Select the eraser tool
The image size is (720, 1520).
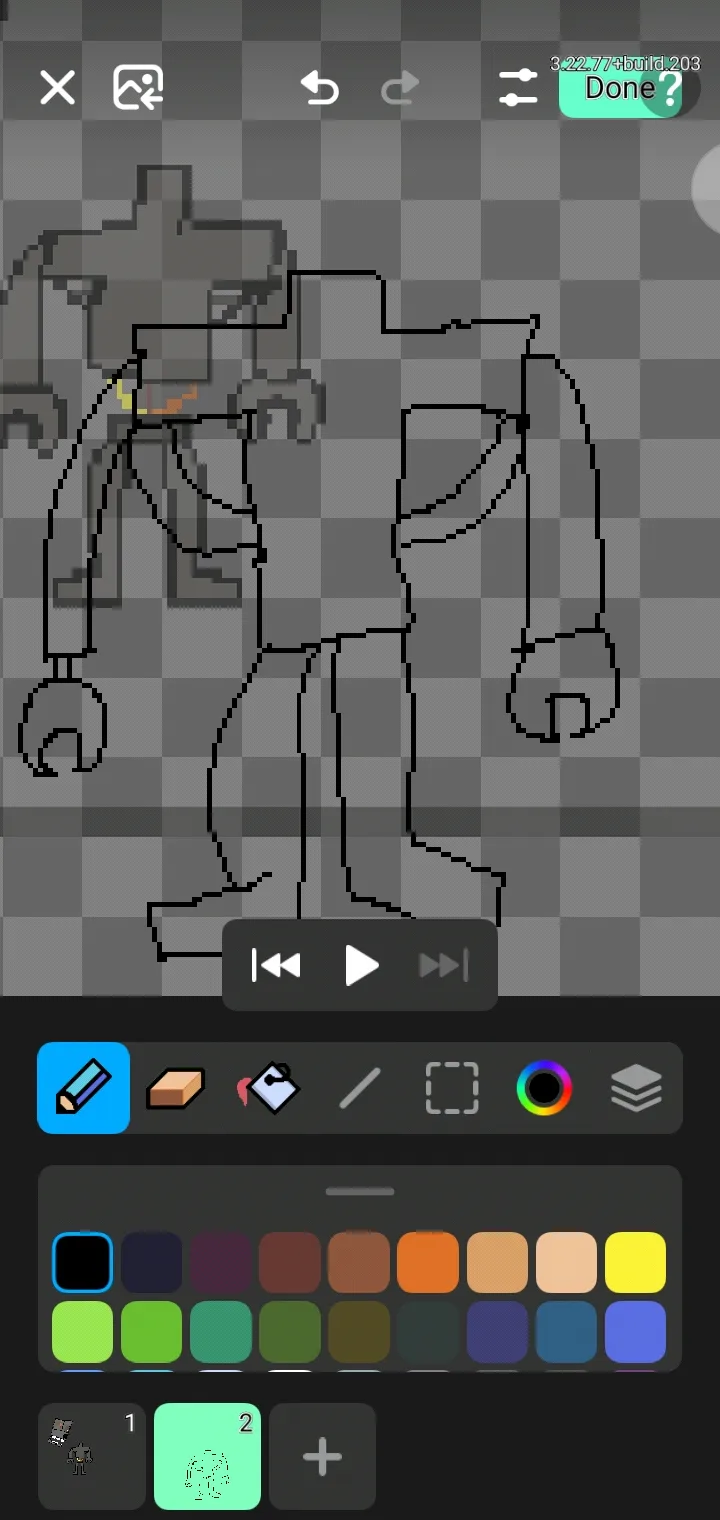(x=175, y=1088)
